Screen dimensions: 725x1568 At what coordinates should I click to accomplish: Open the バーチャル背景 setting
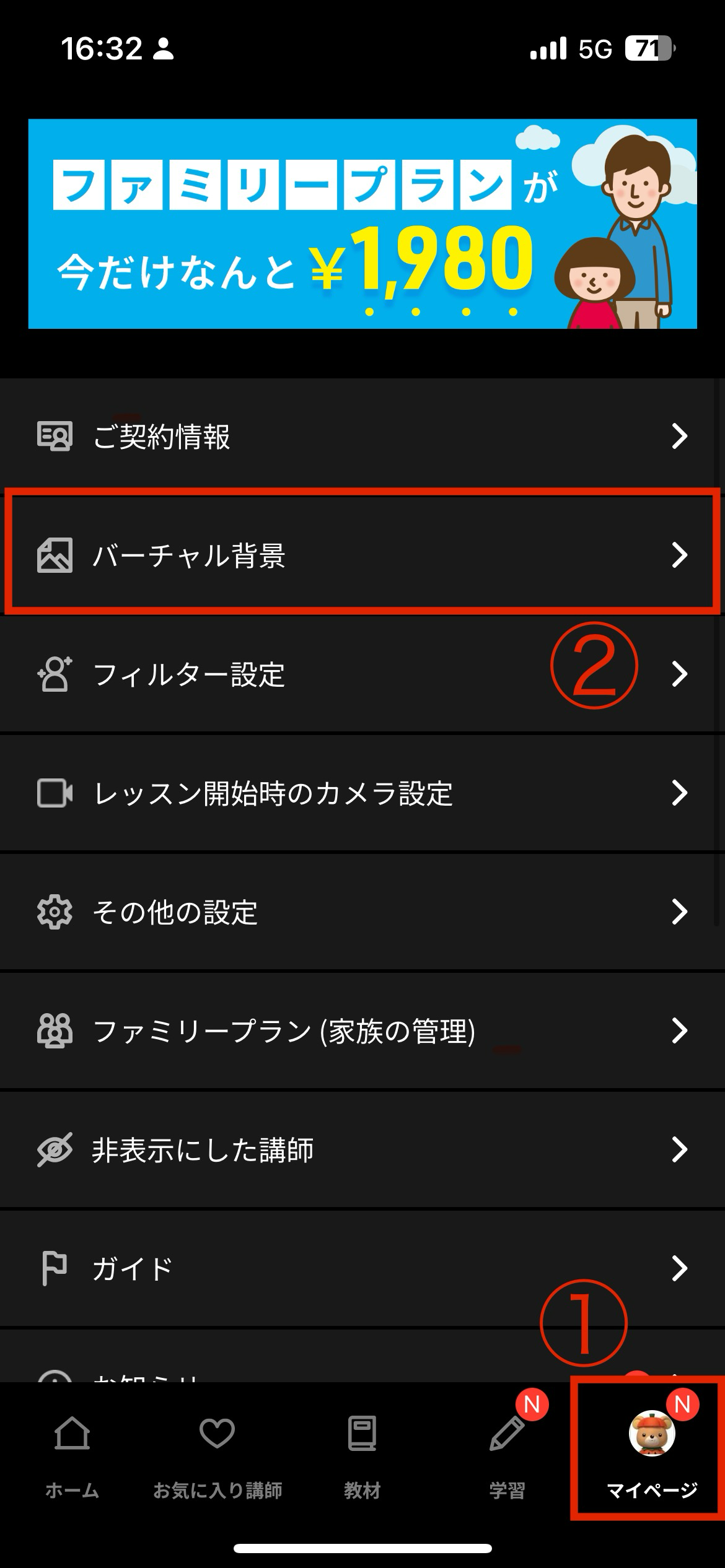(x=362, y=555)
